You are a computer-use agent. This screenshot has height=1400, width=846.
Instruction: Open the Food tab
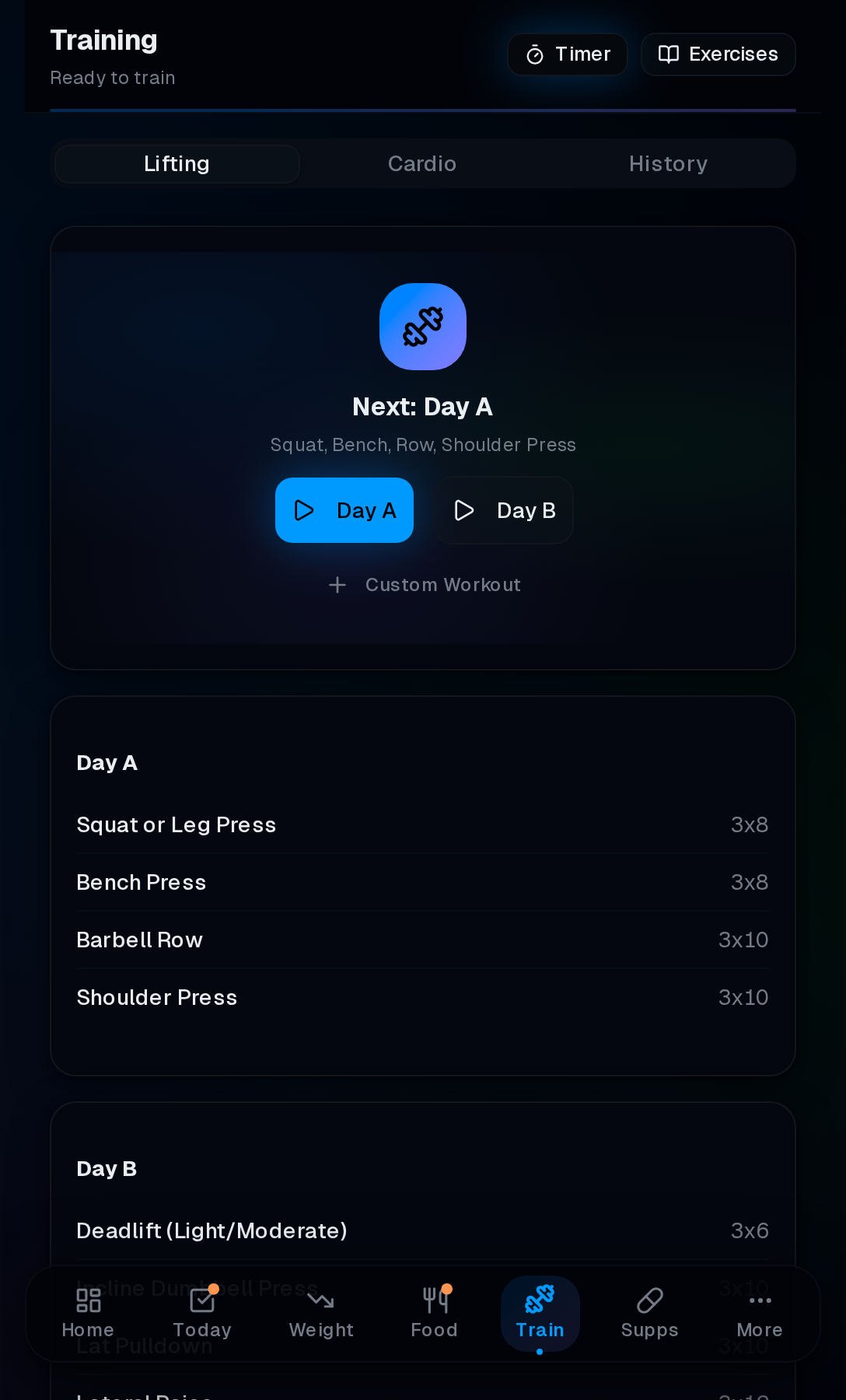click(x=435, y=1314)
